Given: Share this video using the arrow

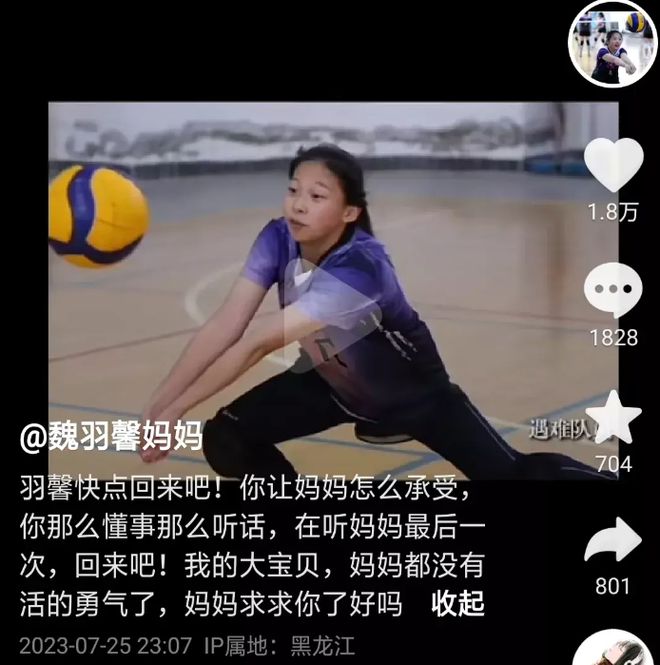Looking at the screenshot, I should (613, 541).
